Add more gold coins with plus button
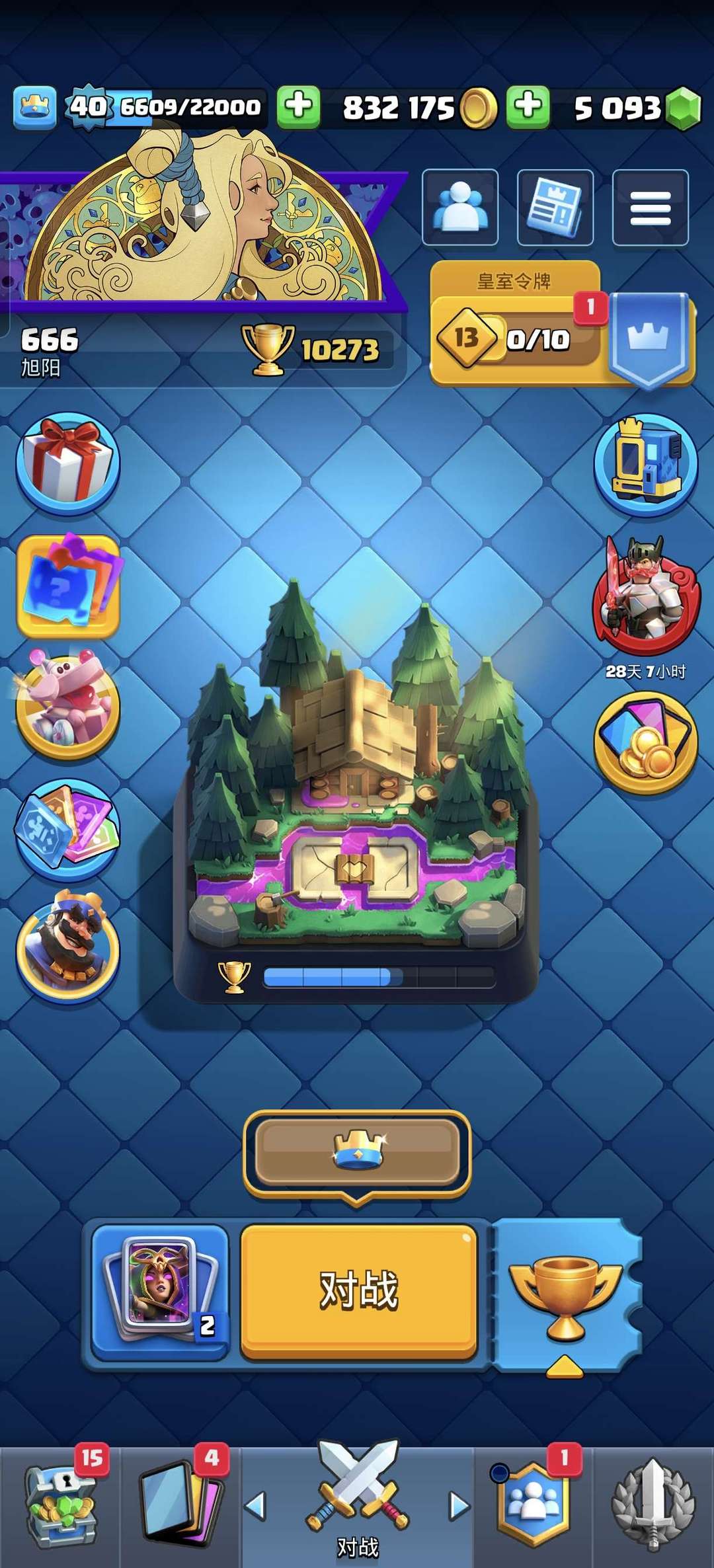 pyautogui.click(x=299, y=106)
